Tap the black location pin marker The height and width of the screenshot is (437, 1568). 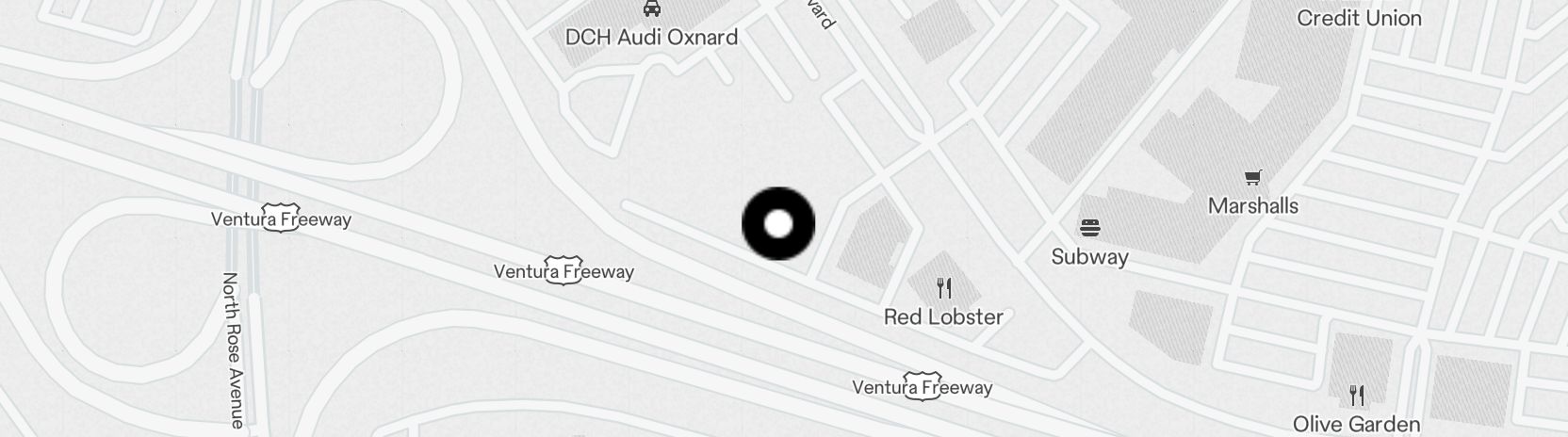(x=778, y=224)
